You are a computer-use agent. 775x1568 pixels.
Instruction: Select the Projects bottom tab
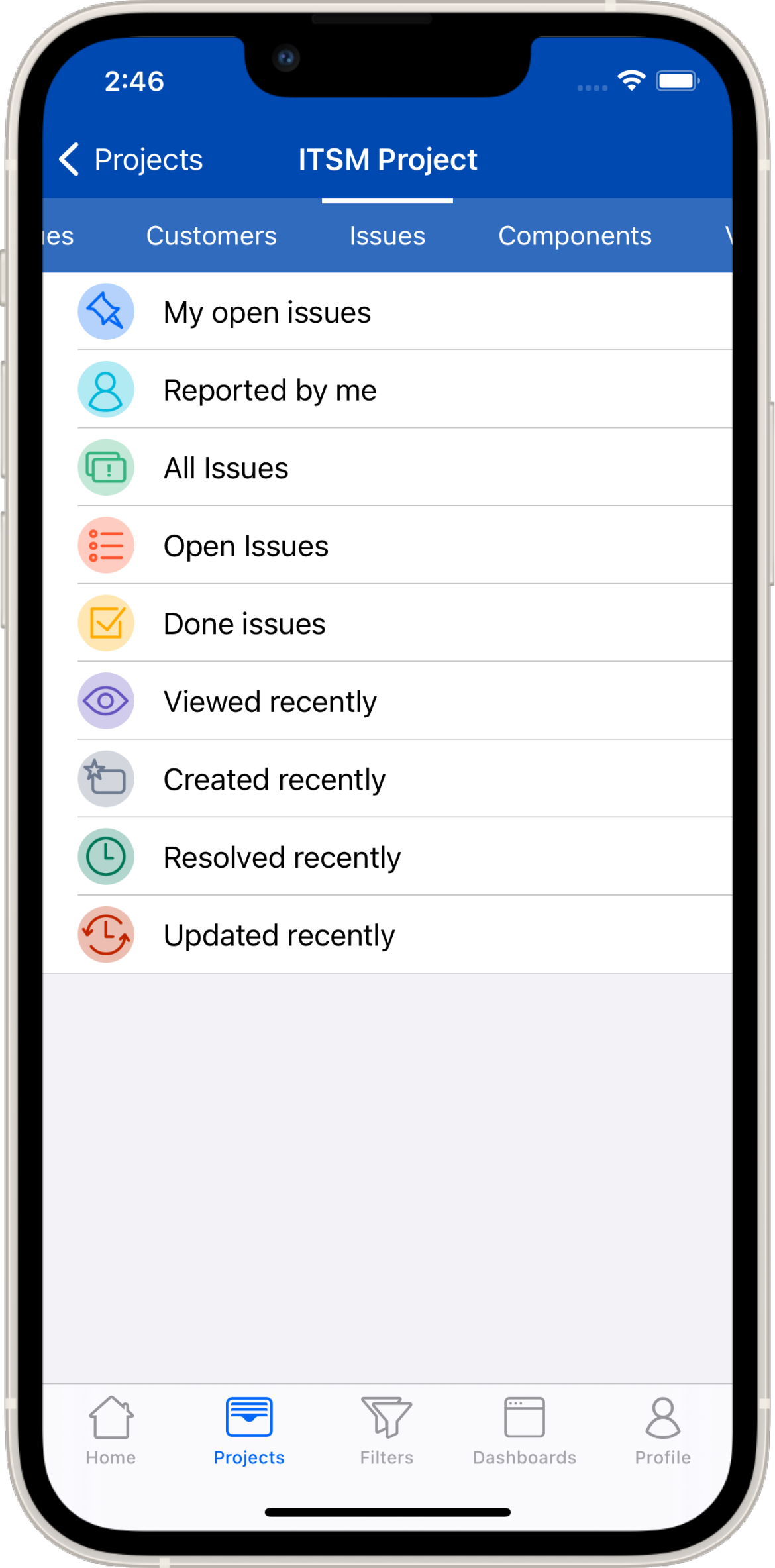click(249, 1431)
